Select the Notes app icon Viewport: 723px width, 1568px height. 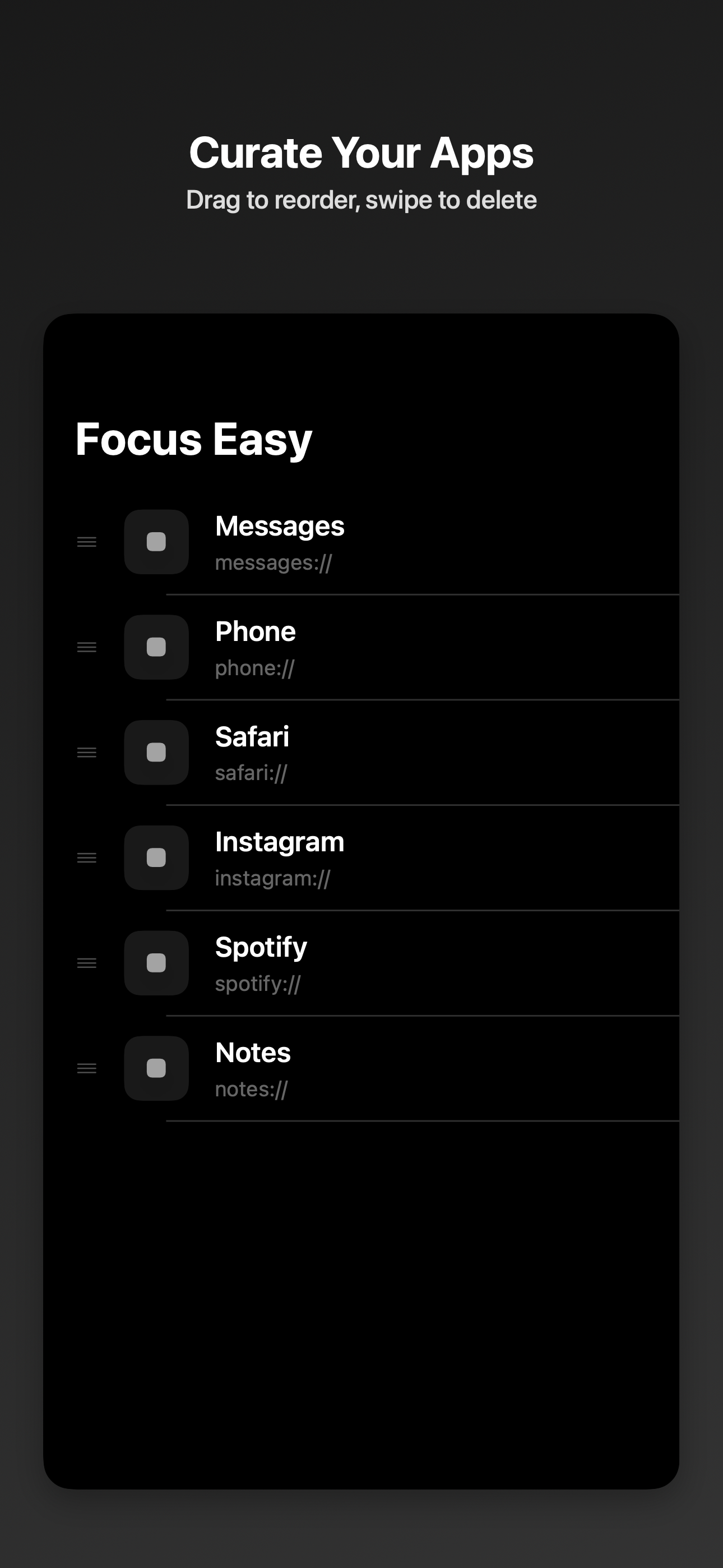[156, 1069]
